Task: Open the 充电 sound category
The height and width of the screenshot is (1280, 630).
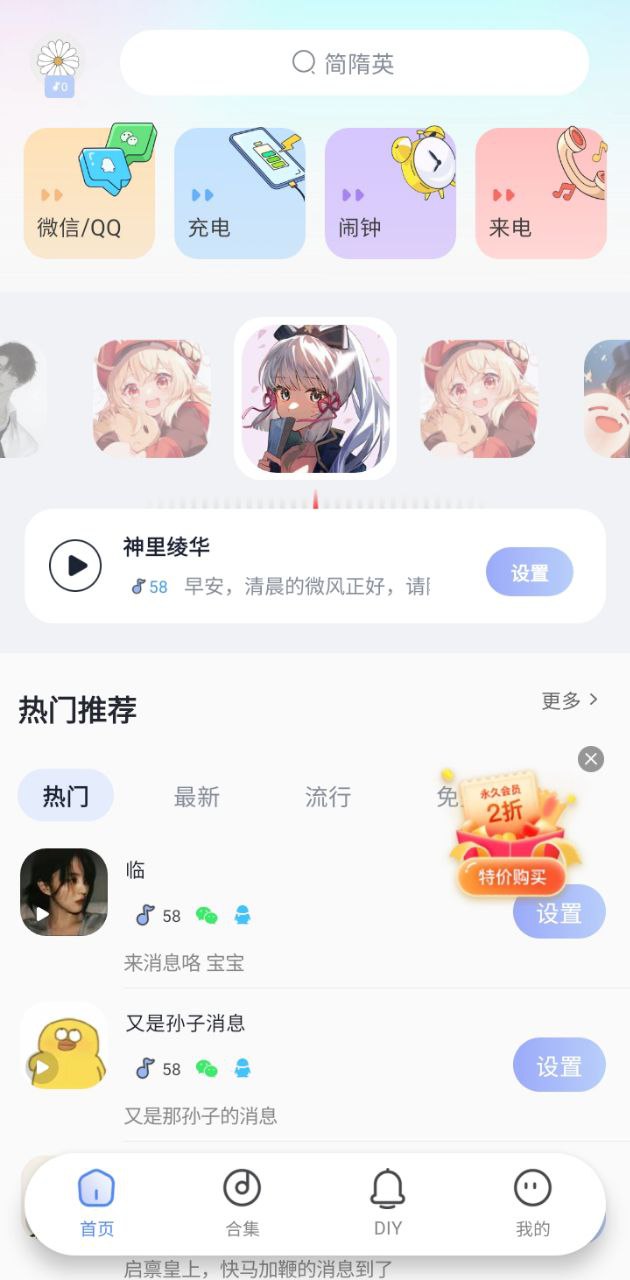Action: pos(240,193)
